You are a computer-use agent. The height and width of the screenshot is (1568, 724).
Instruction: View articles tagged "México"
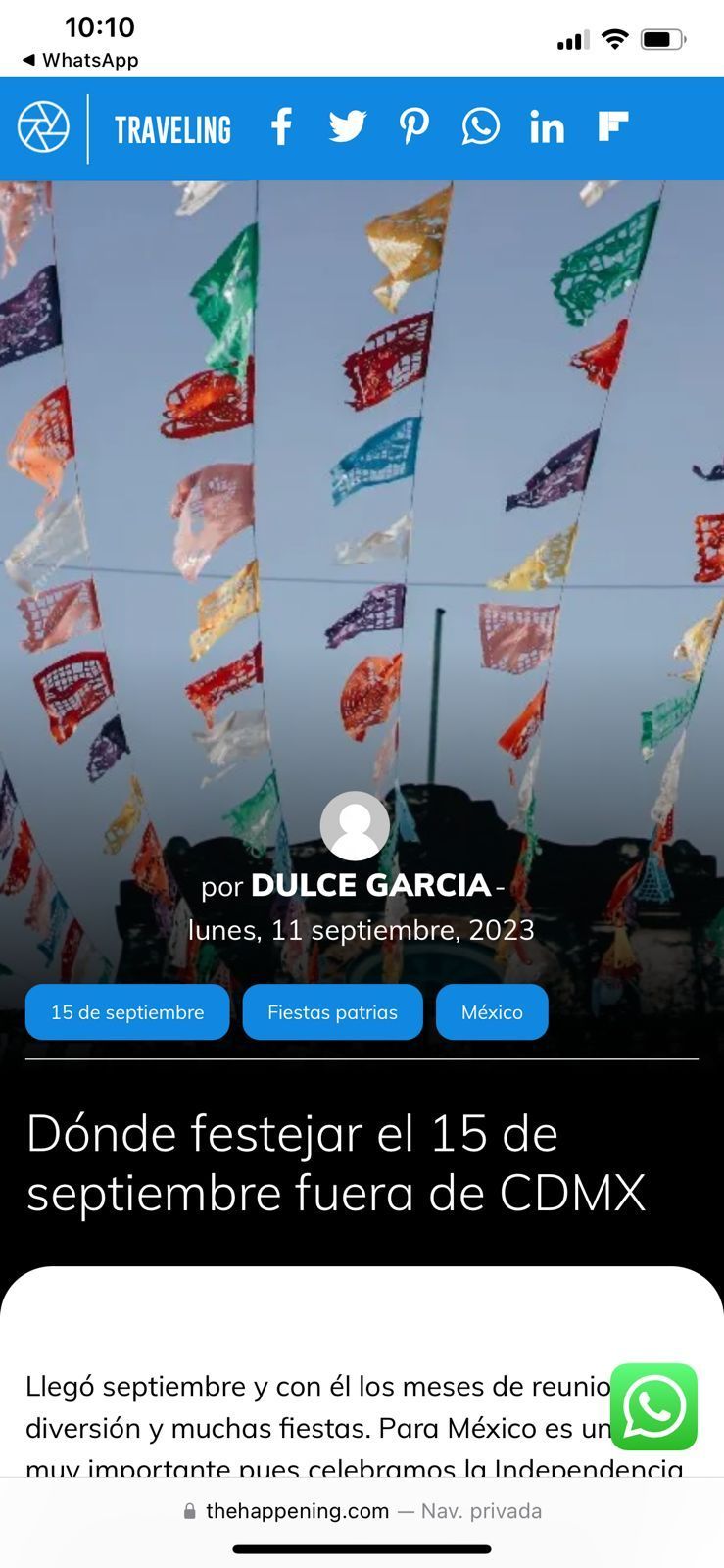[492, 1012]
